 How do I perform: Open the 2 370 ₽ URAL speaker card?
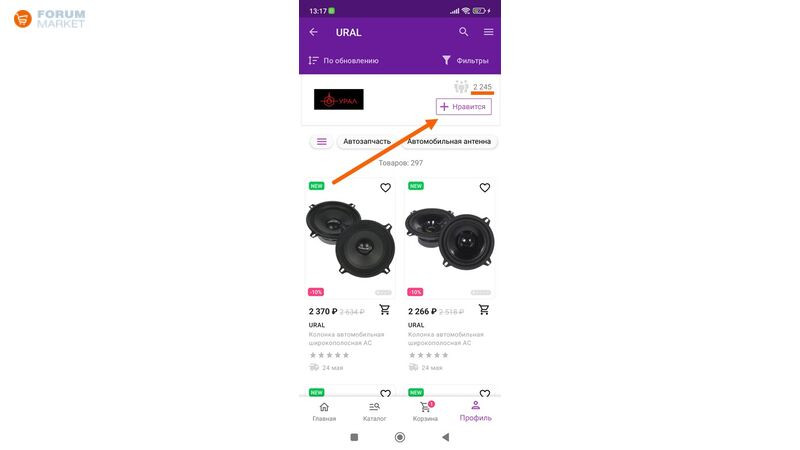pyautogui.click(x=349, y=243)
